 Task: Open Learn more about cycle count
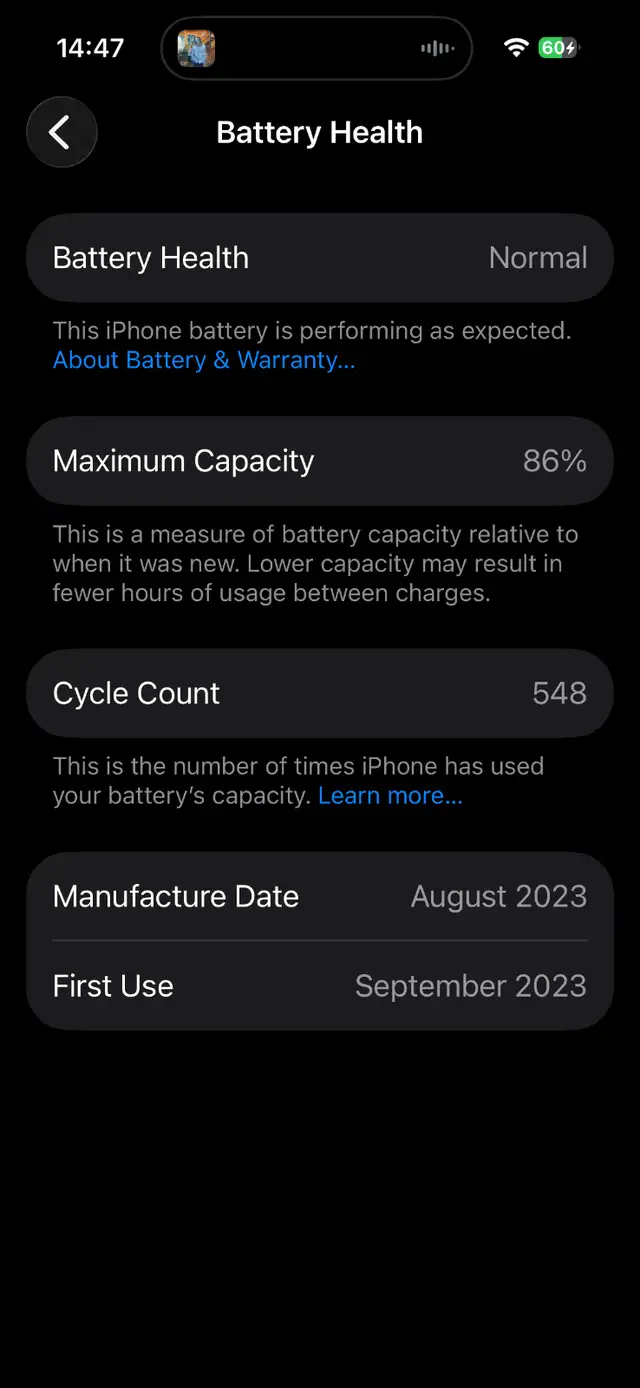click(390, 796)
